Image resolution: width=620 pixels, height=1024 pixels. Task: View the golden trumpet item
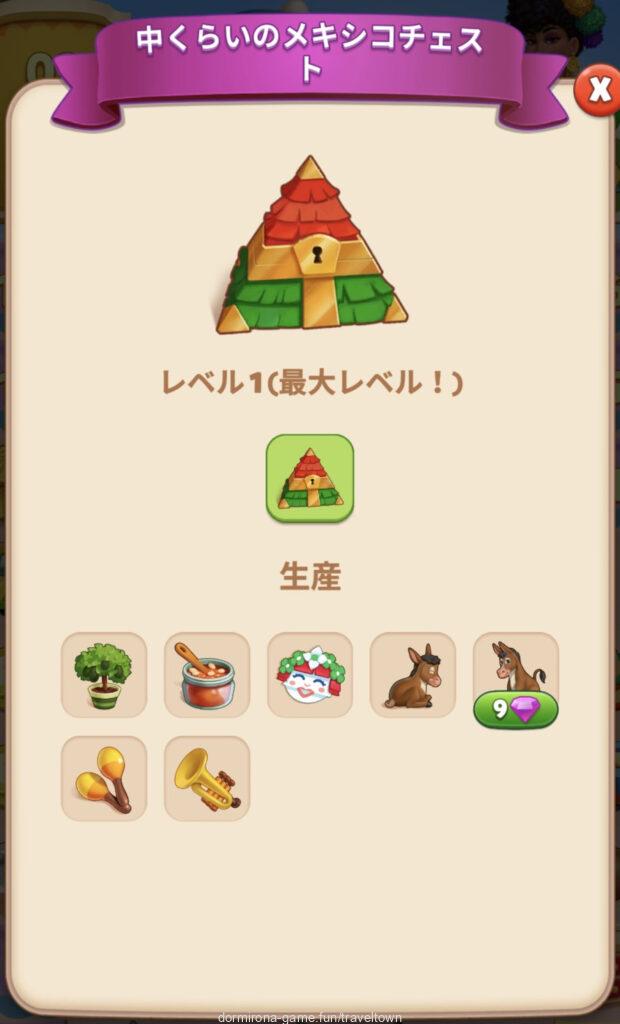click(207, 778)
